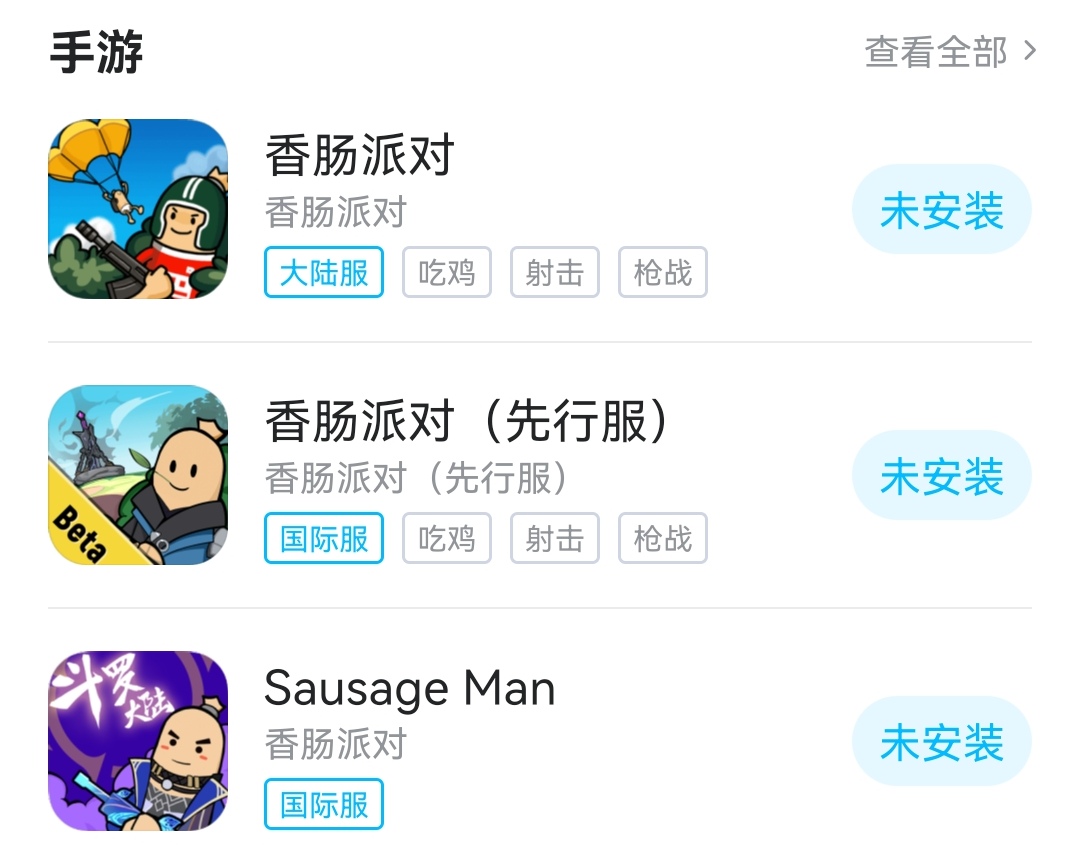Tap 未安装 button for 香肠派对（先行服）

click(941, 477)
